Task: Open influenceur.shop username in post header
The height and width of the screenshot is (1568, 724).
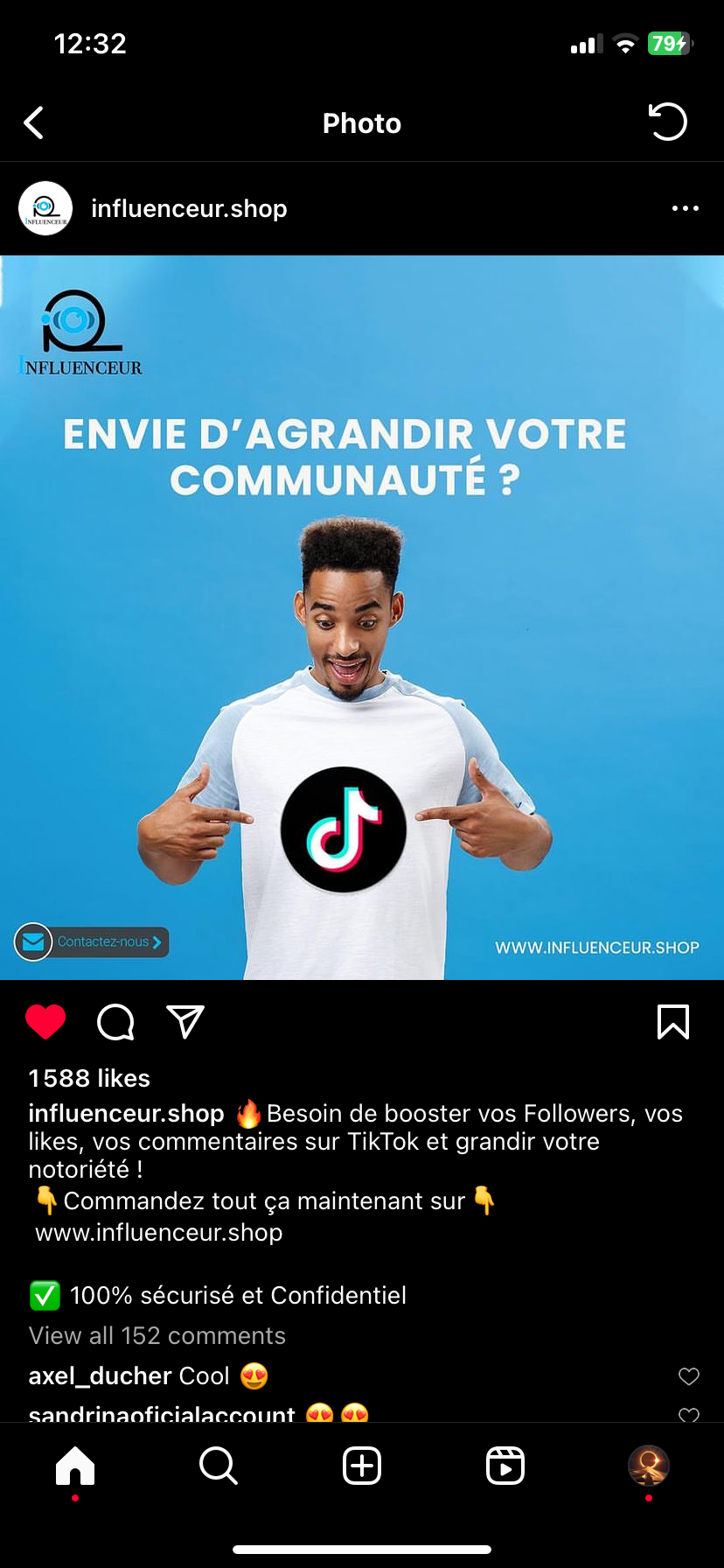Action: pyautogui.click(x=189, y=208)
